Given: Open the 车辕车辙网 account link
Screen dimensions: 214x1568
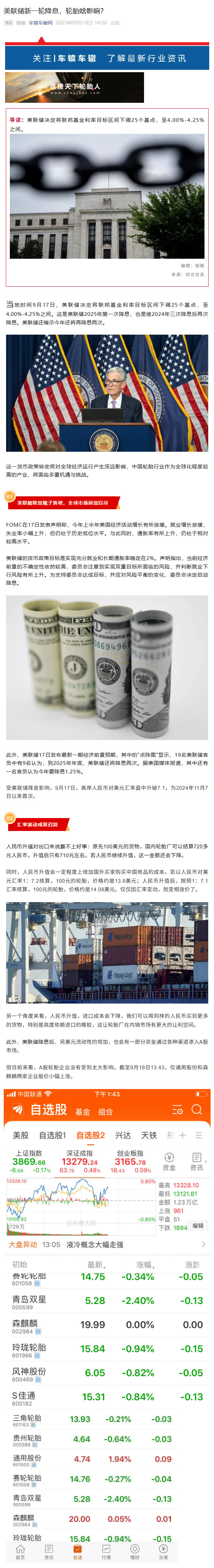Looking at the screenshot, I should [x=41, y=22].
